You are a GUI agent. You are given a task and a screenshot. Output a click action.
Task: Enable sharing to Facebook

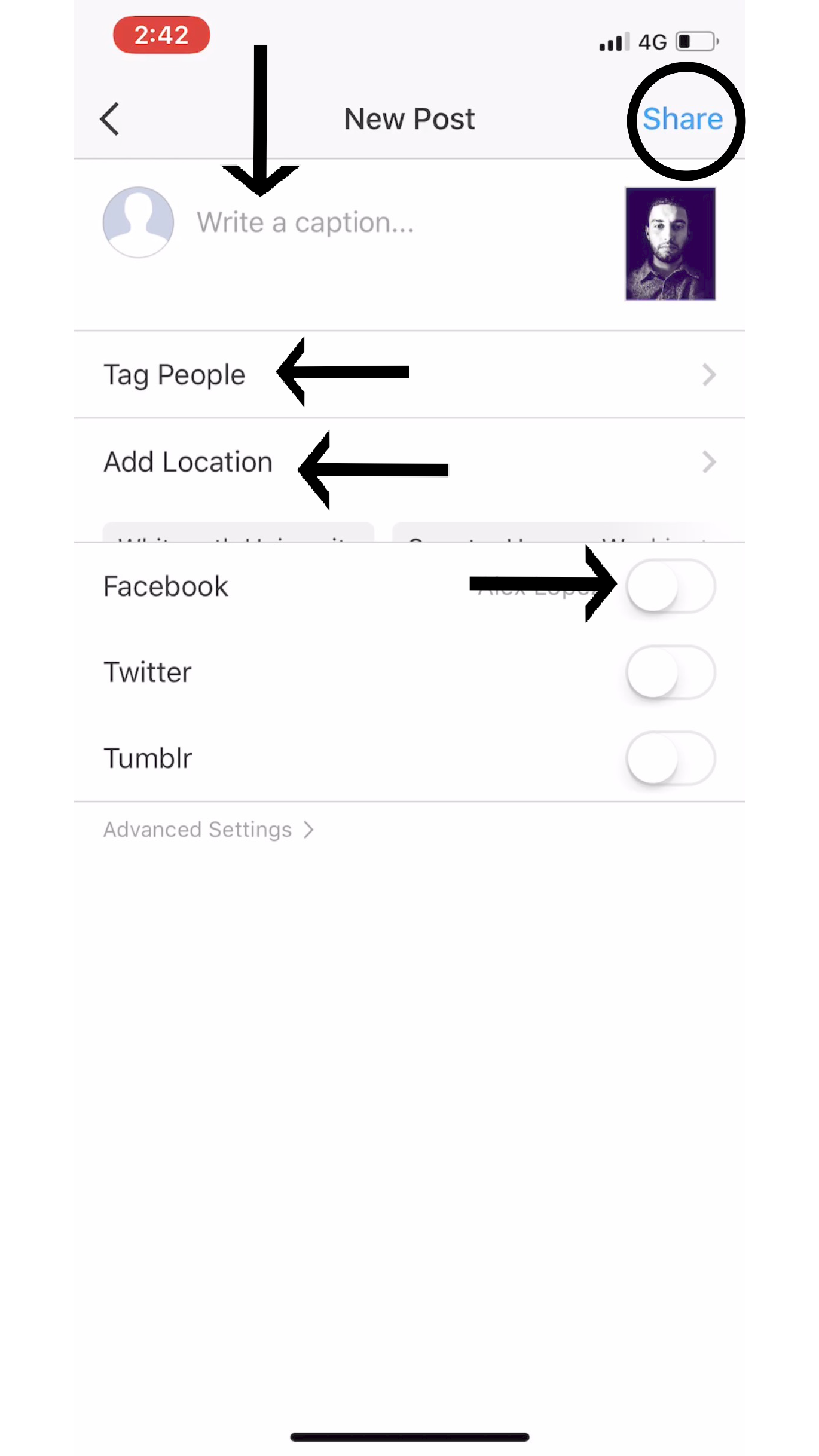click(670, 586)
